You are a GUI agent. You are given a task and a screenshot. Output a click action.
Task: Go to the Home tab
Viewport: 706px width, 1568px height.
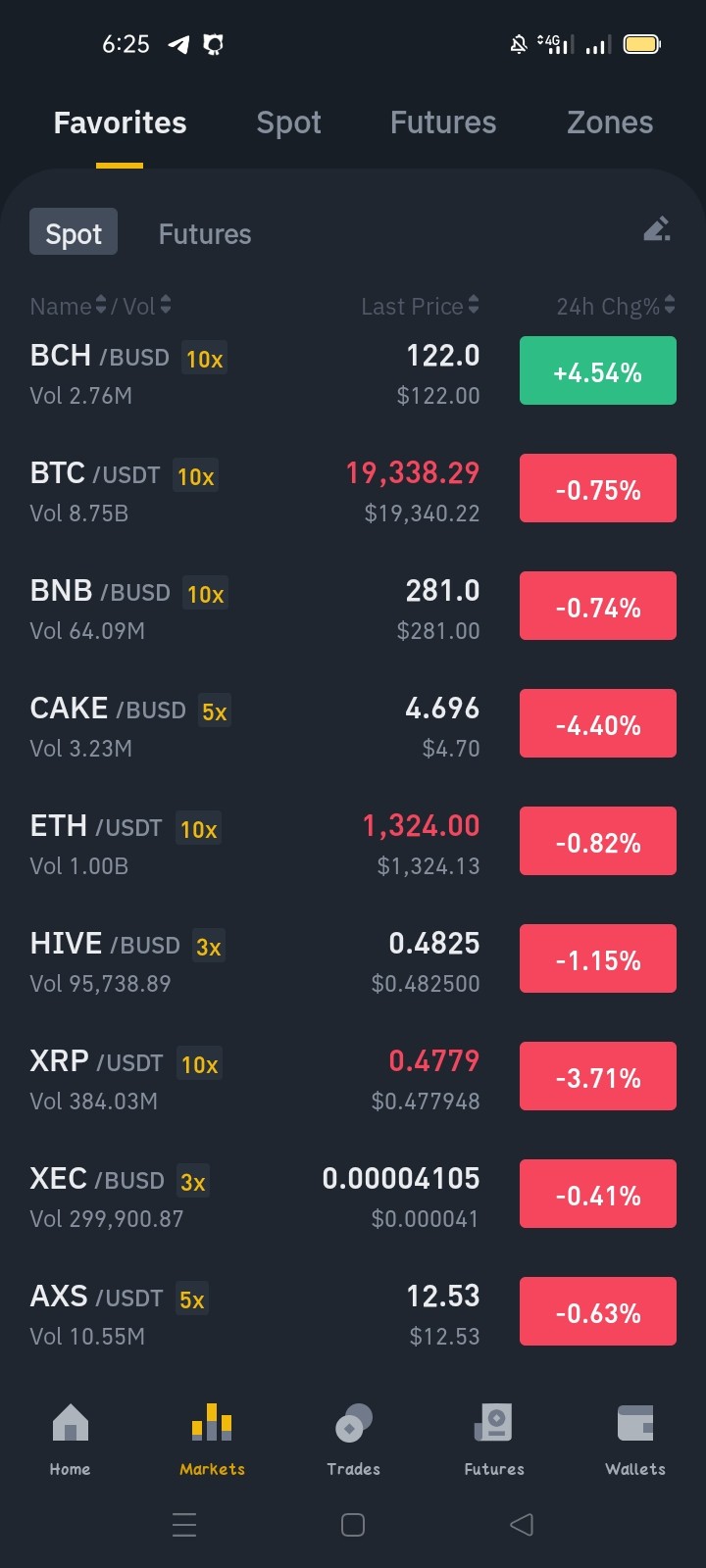point(70,1439)
